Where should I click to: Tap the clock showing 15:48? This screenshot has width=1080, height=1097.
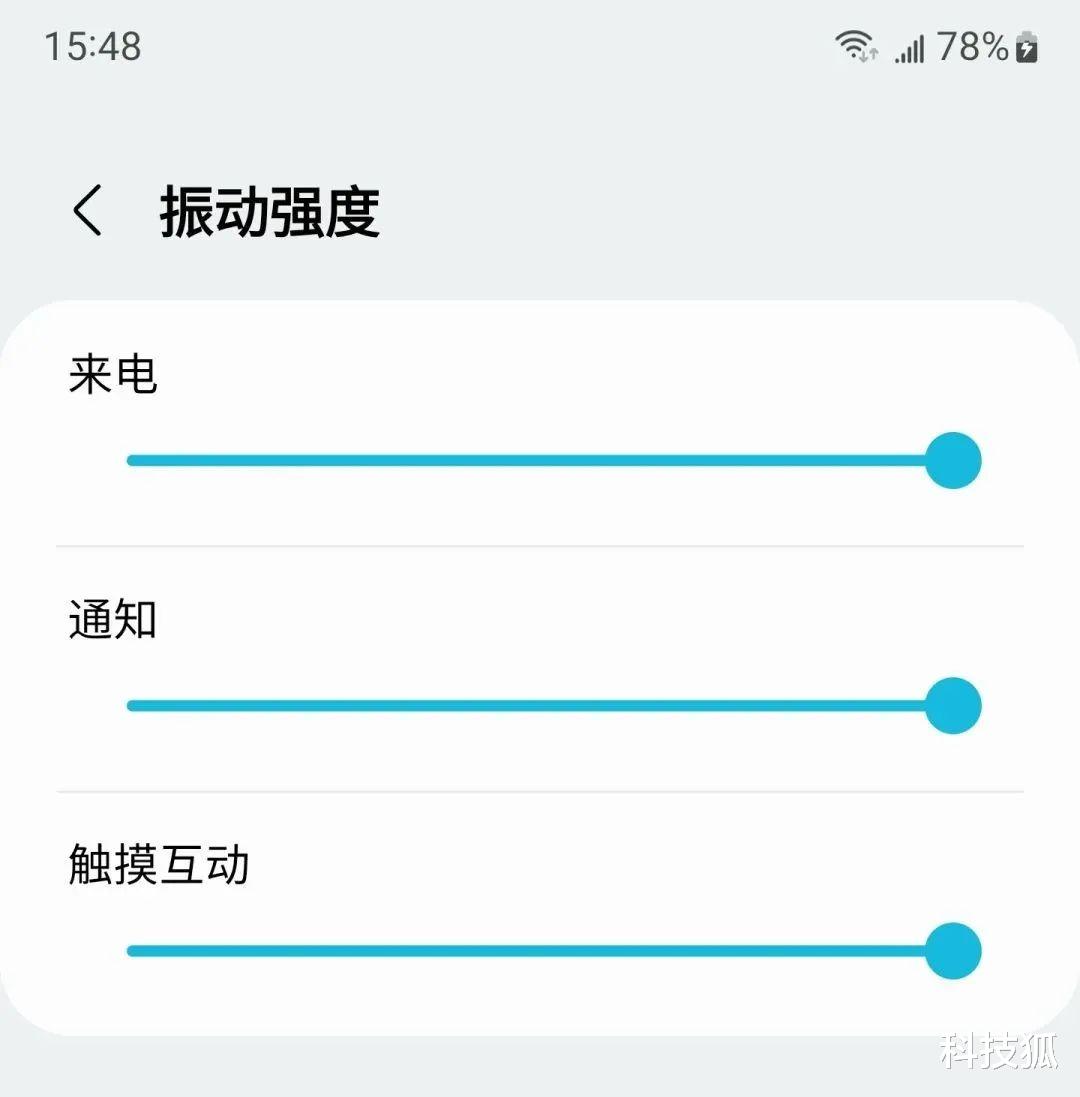[x=94, y=47]
